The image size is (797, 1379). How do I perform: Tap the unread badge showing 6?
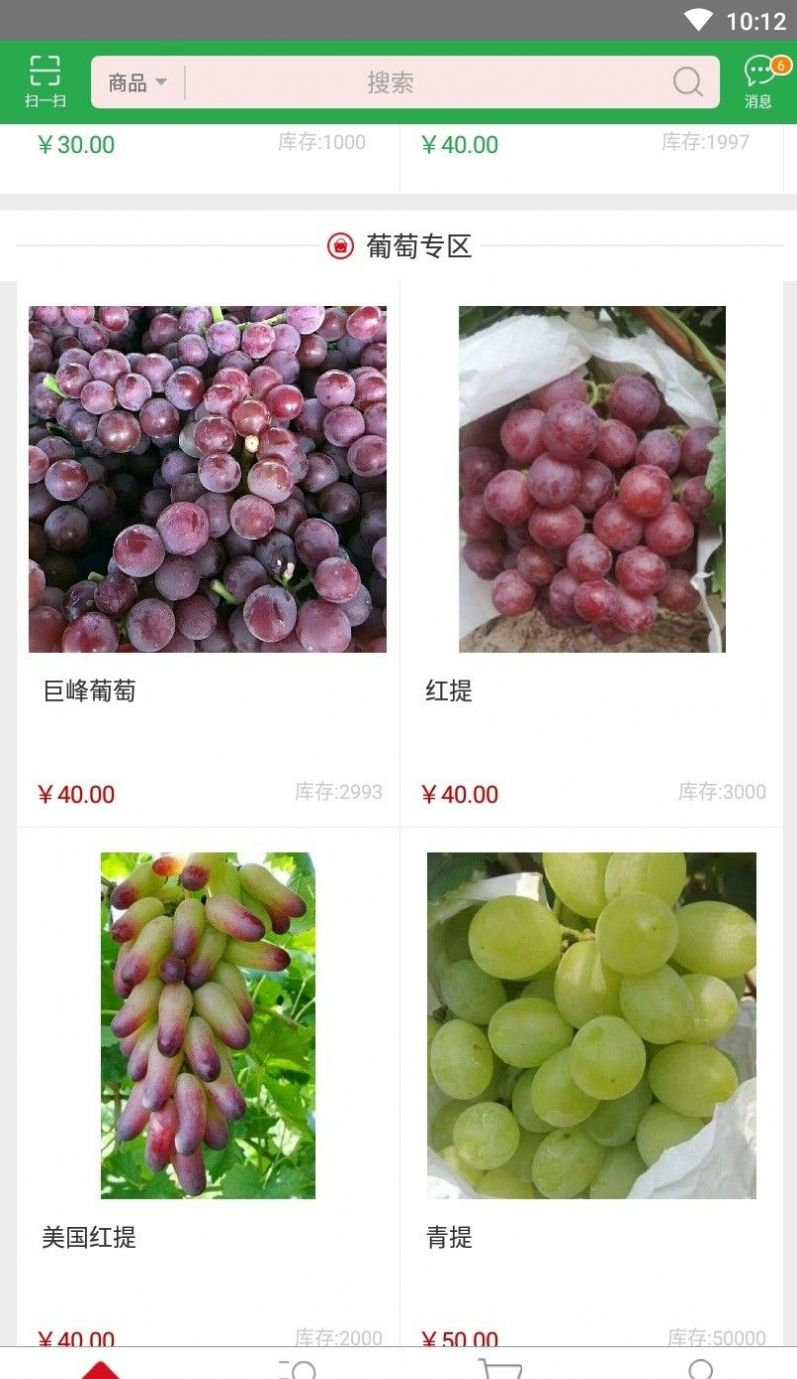[x=780, y=65]
